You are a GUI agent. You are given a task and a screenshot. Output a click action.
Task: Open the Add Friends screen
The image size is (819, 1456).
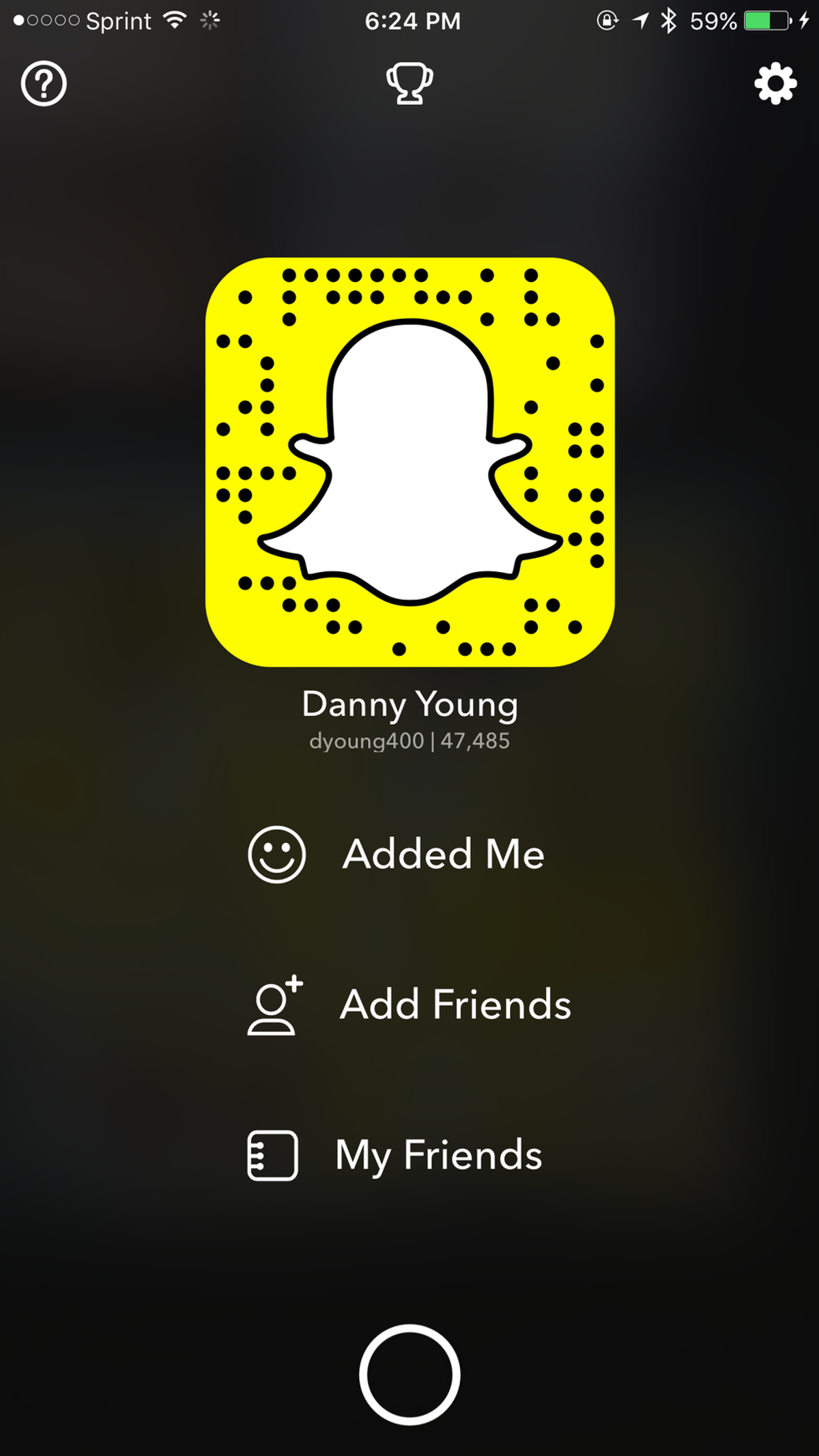click(455, 1003)
